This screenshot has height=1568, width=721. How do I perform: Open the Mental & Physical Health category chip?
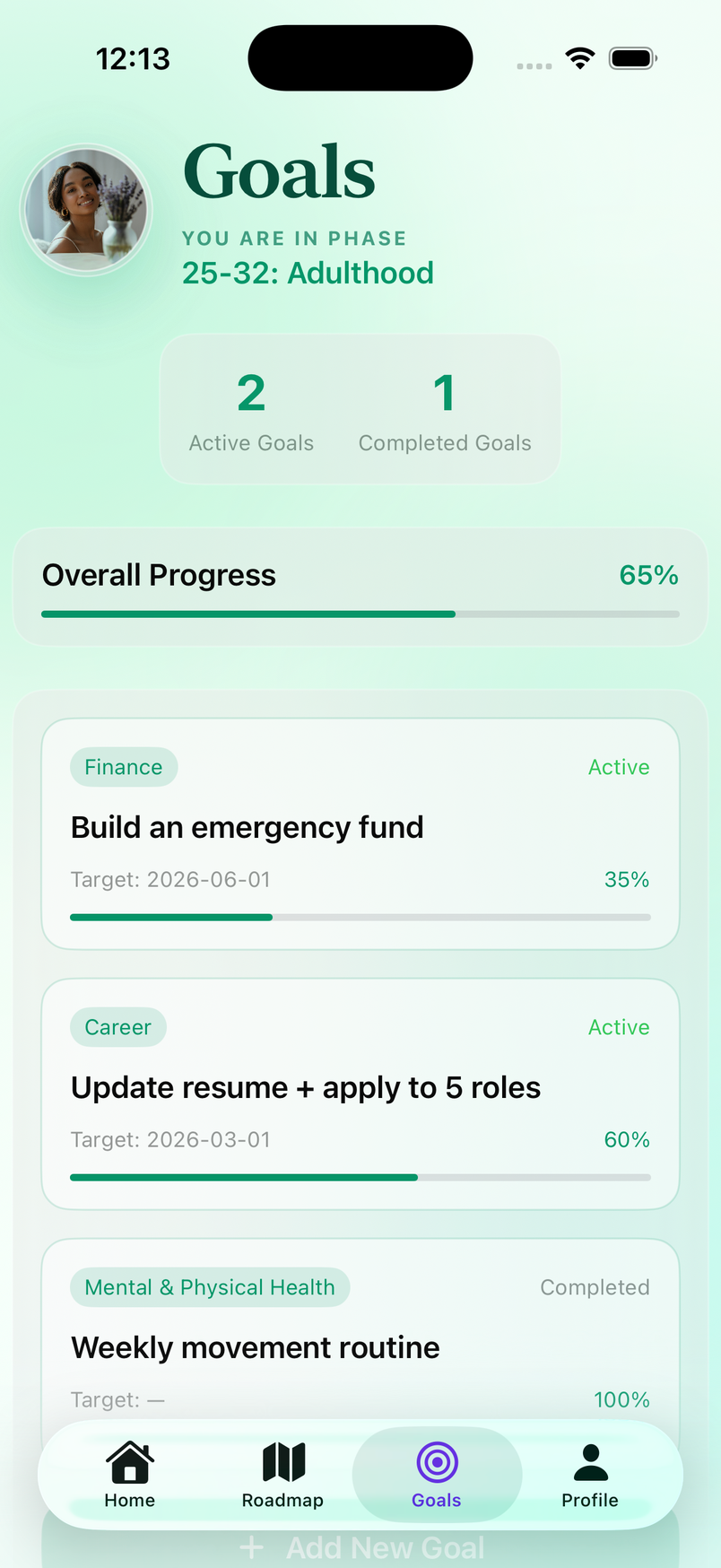pos(209,1287)
